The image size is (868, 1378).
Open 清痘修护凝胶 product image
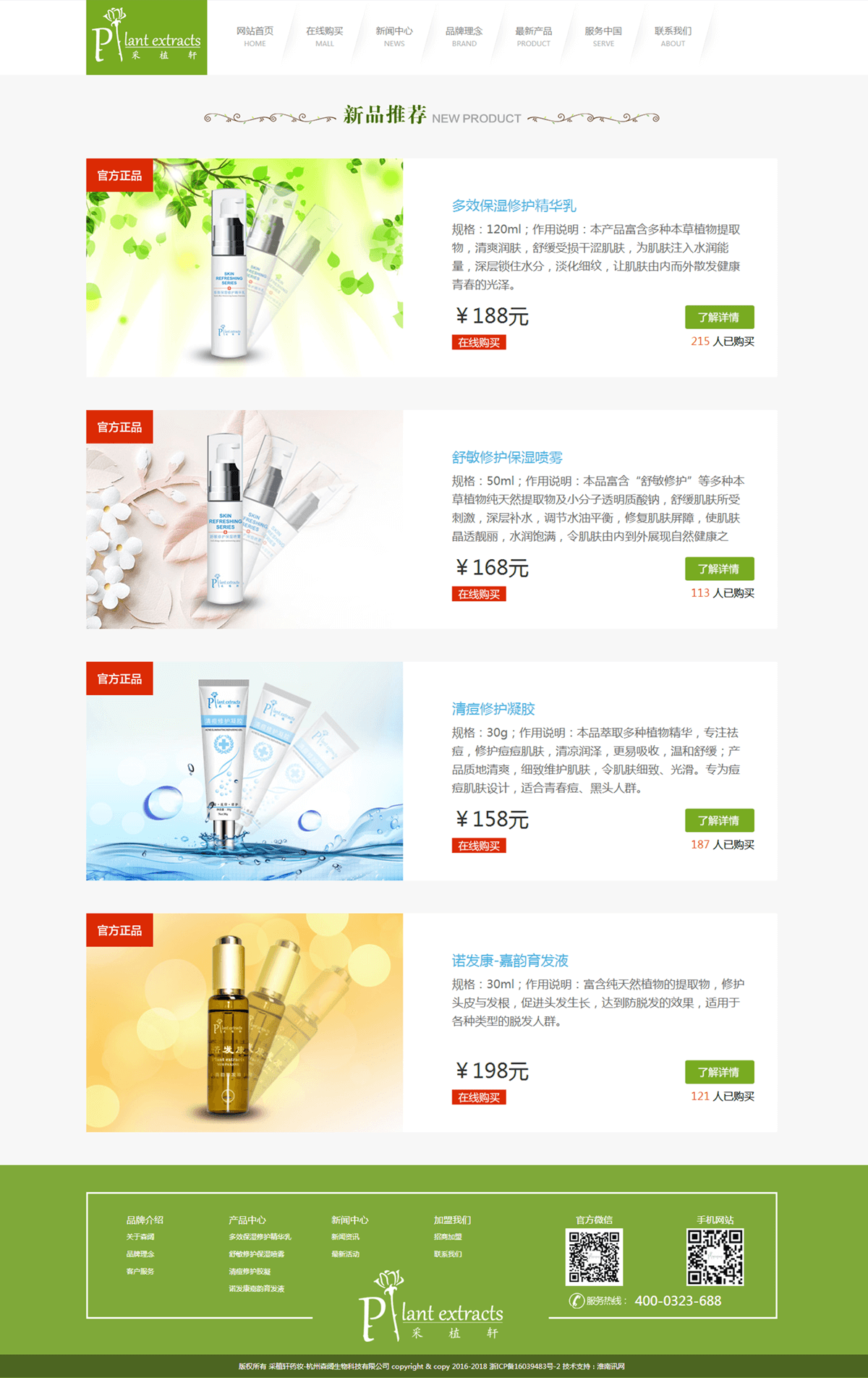click(244, 770)
